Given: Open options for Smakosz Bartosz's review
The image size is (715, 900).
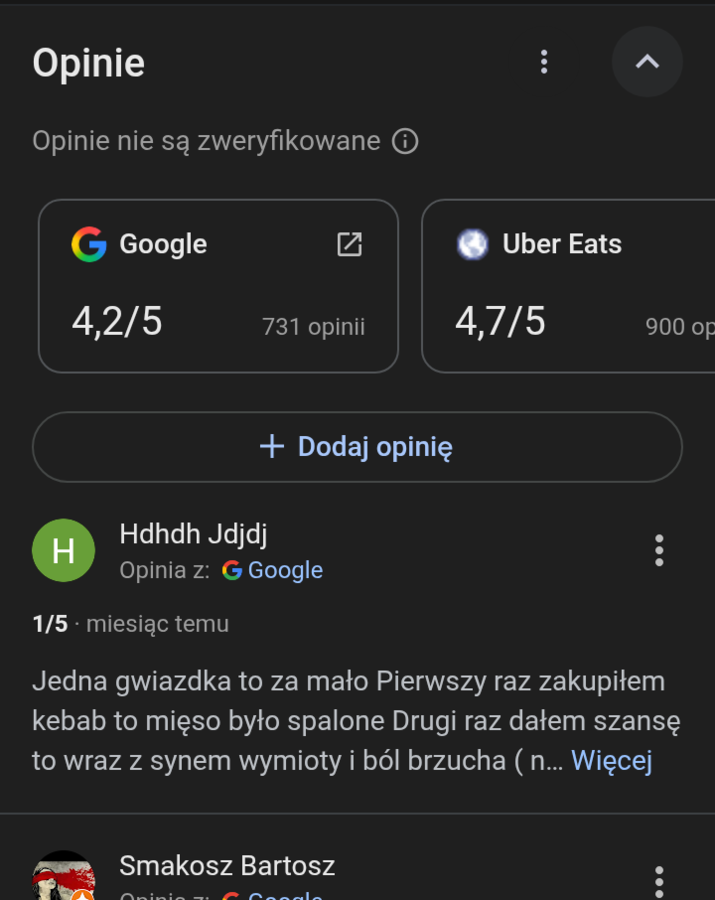Looking at the screenshot, I should click(658, 880).
